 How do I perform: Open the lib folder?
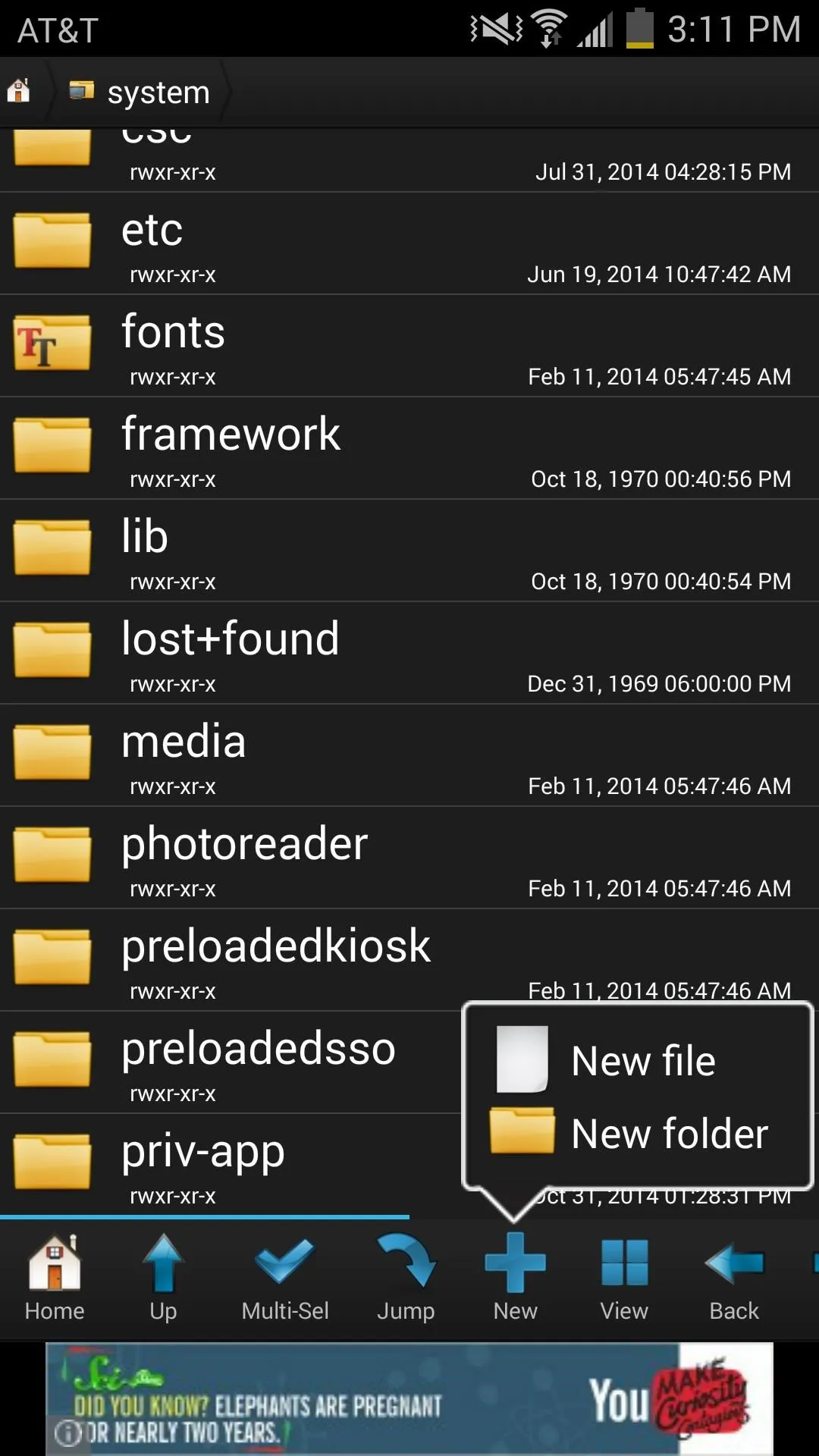coord(409,551)
